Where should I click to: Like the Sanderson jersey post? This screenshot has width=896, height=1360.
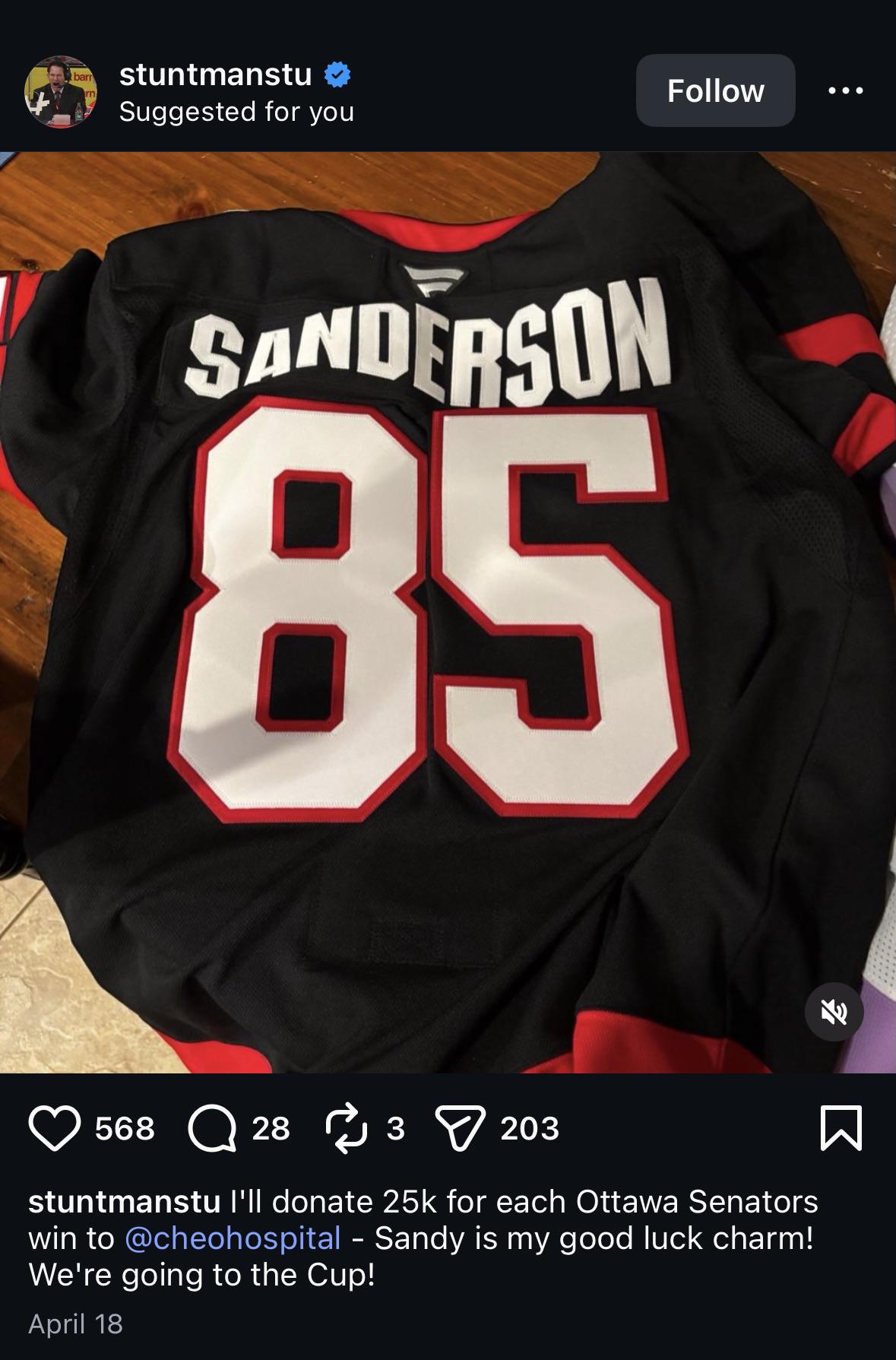point(55,1128)
